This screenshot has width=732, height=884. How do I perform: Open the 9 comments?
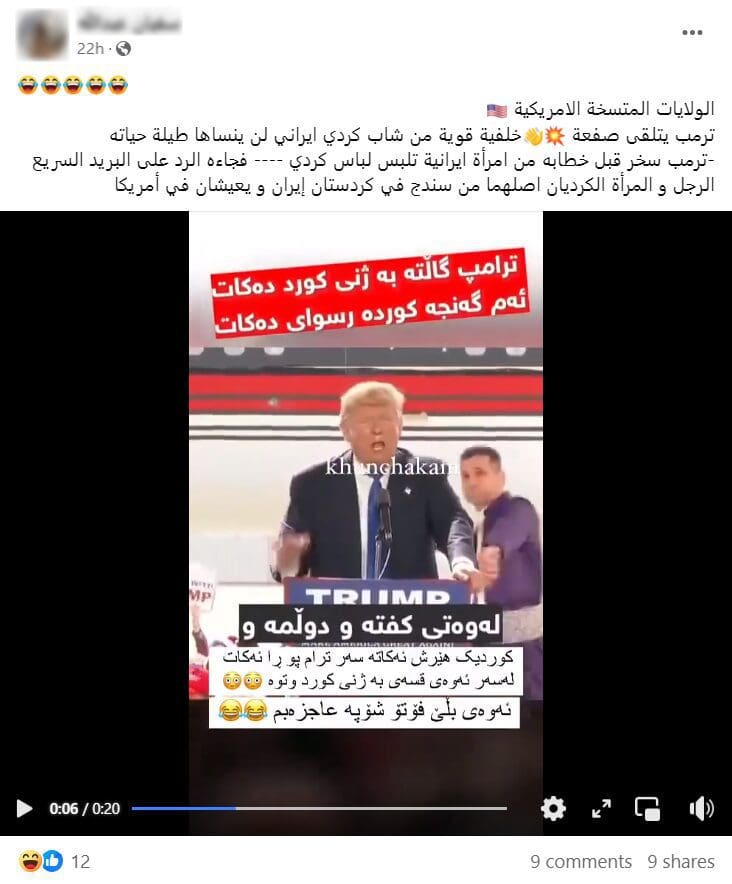point(581,861)
